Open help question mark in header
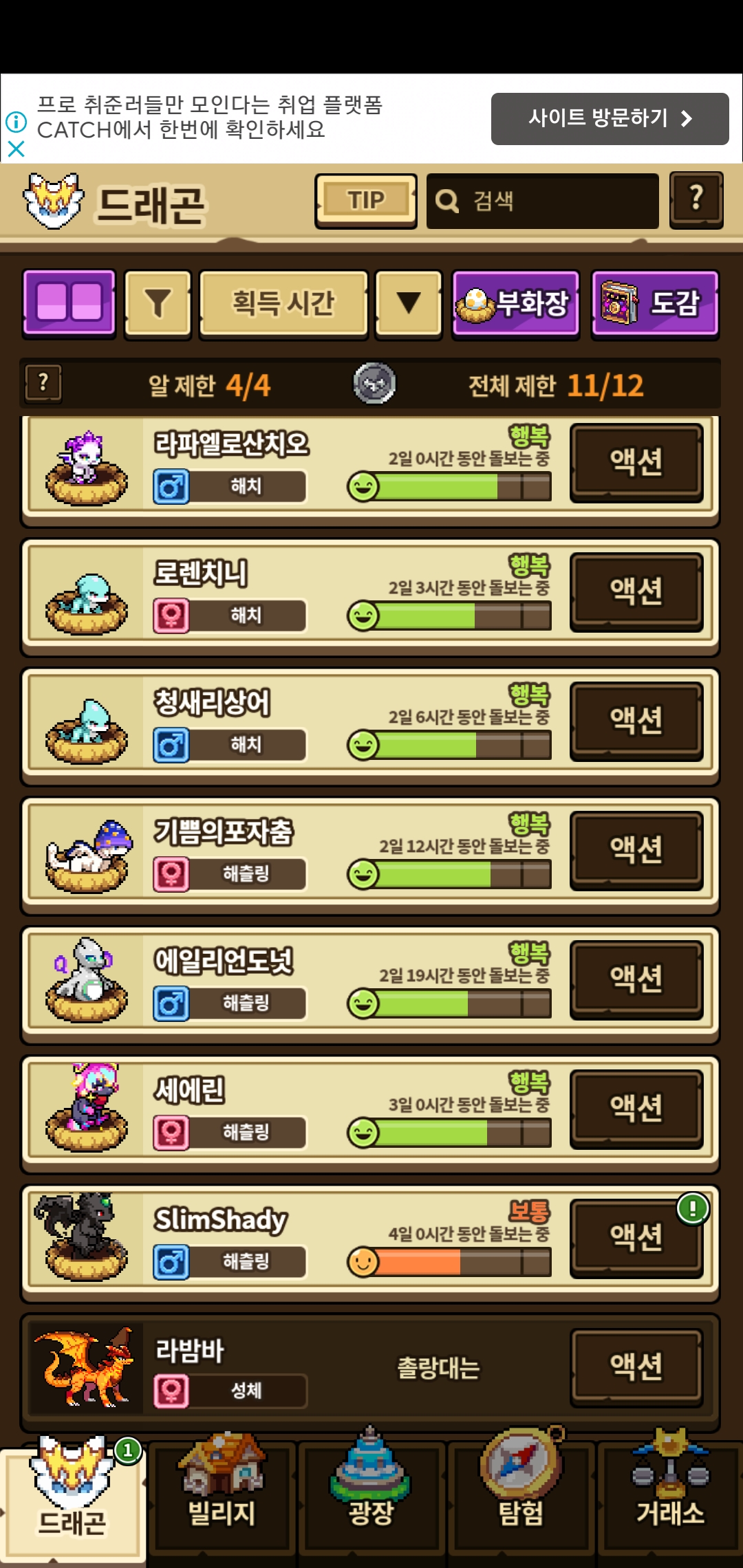 [696, 199]
